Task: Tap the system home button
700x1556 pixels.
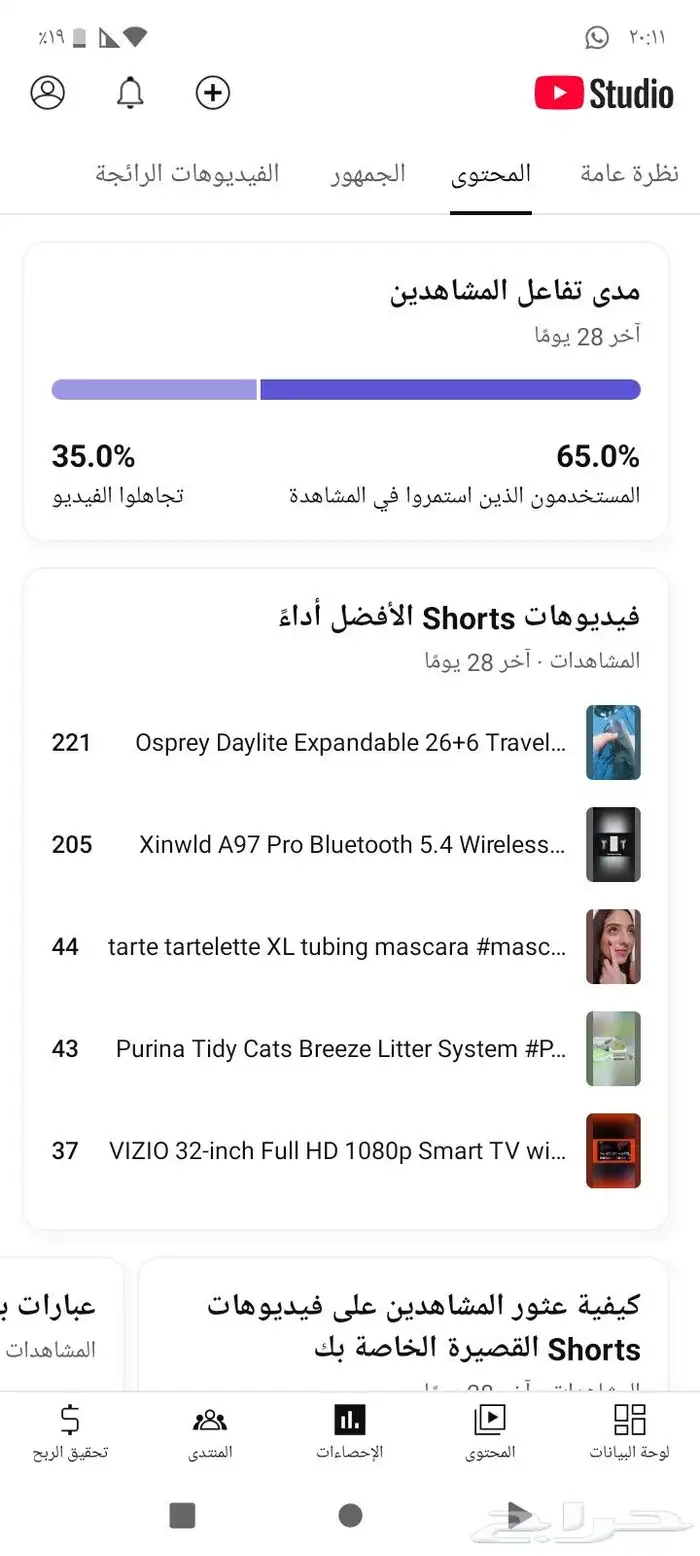Action: [x=350, y=1515]
